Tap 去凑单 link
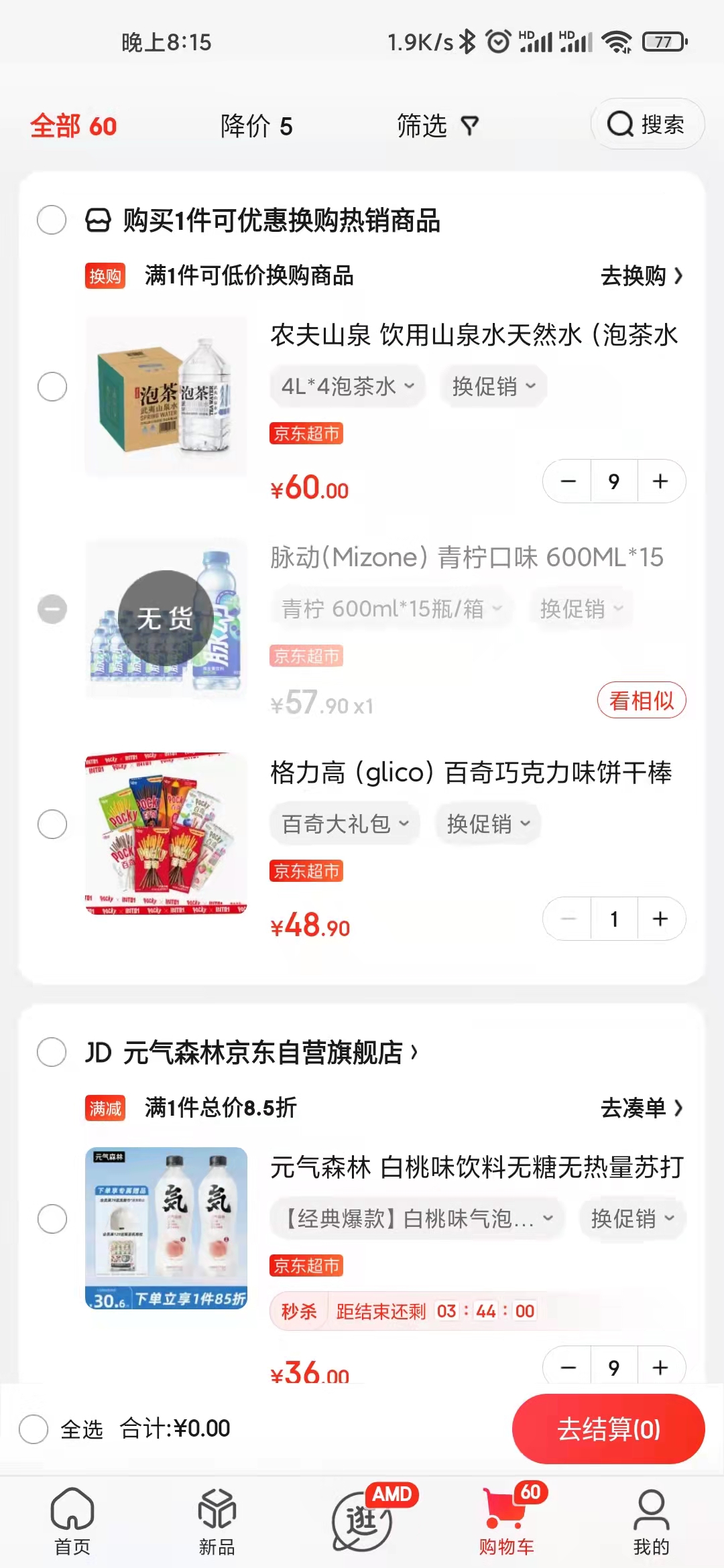 (642, 1108)
